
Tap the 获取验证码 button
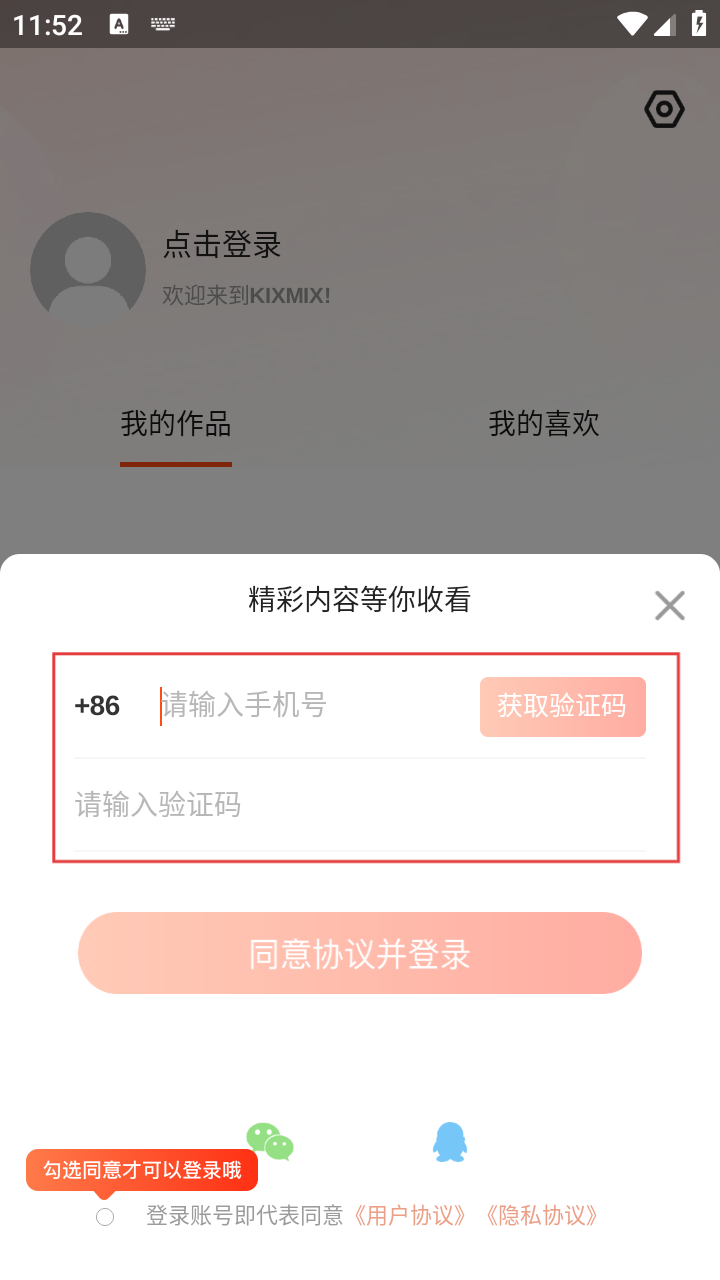(x=562, y=706)
